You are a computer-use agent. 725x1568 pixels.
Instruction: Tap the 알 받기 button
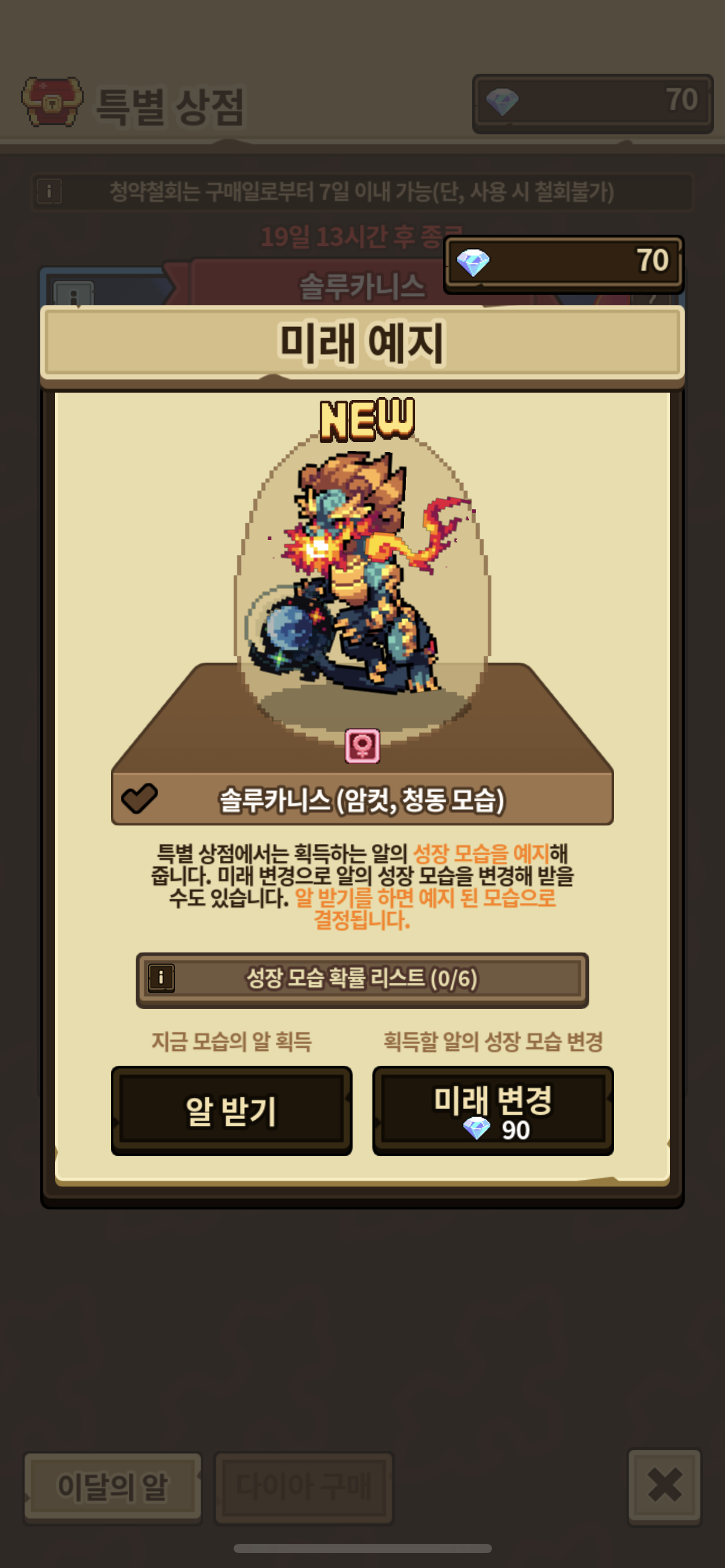(231, 1110)
